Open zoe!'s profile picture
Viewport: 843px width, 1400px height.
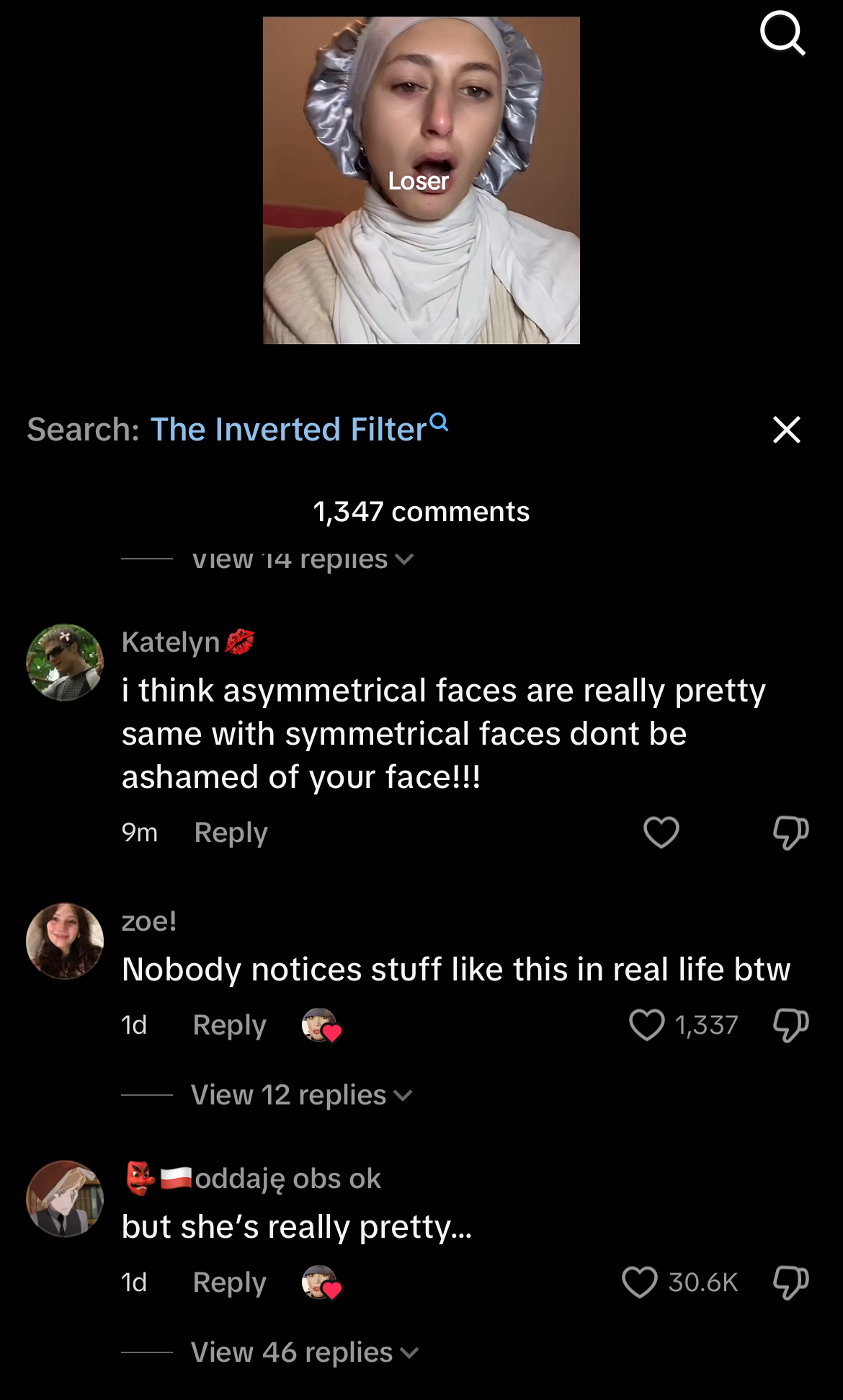[65, 941]
